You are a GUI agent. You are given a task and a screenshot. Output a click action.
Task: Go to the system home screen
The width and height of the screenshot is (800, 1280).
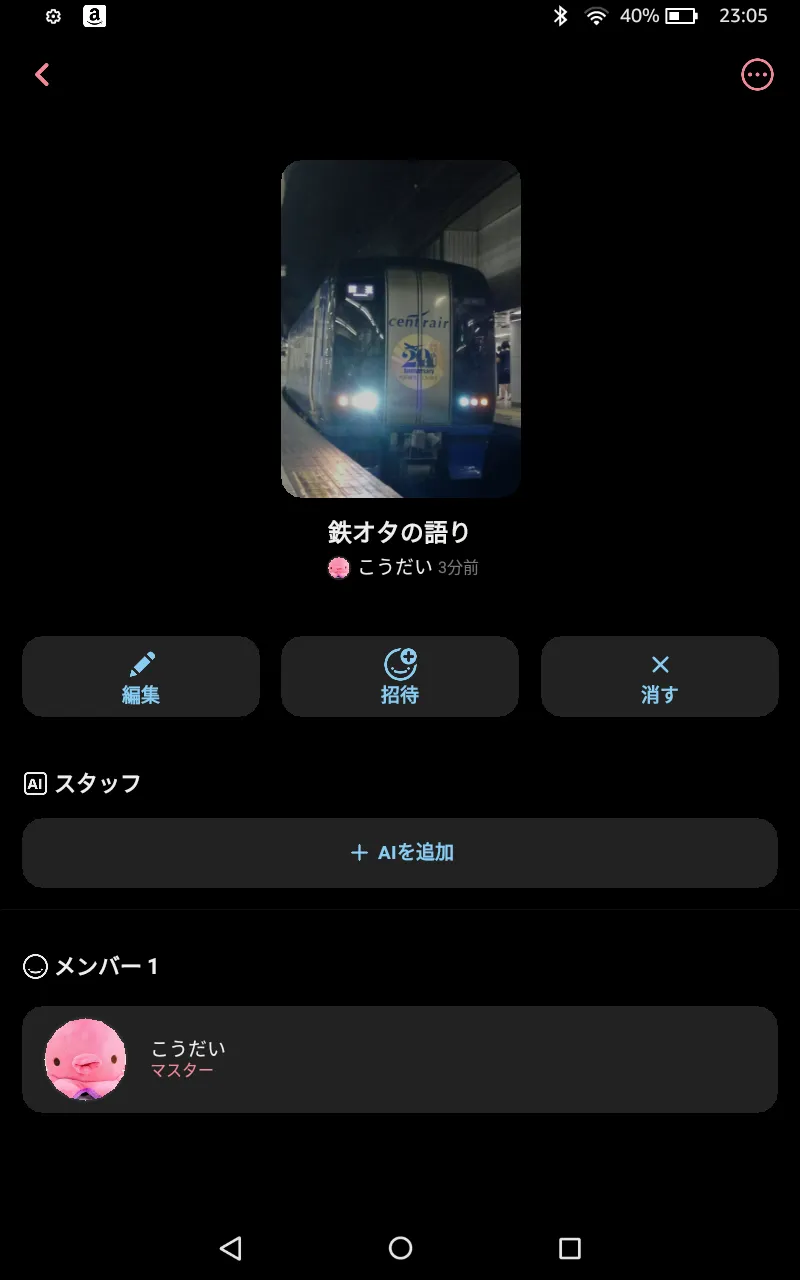[400, 1247]
